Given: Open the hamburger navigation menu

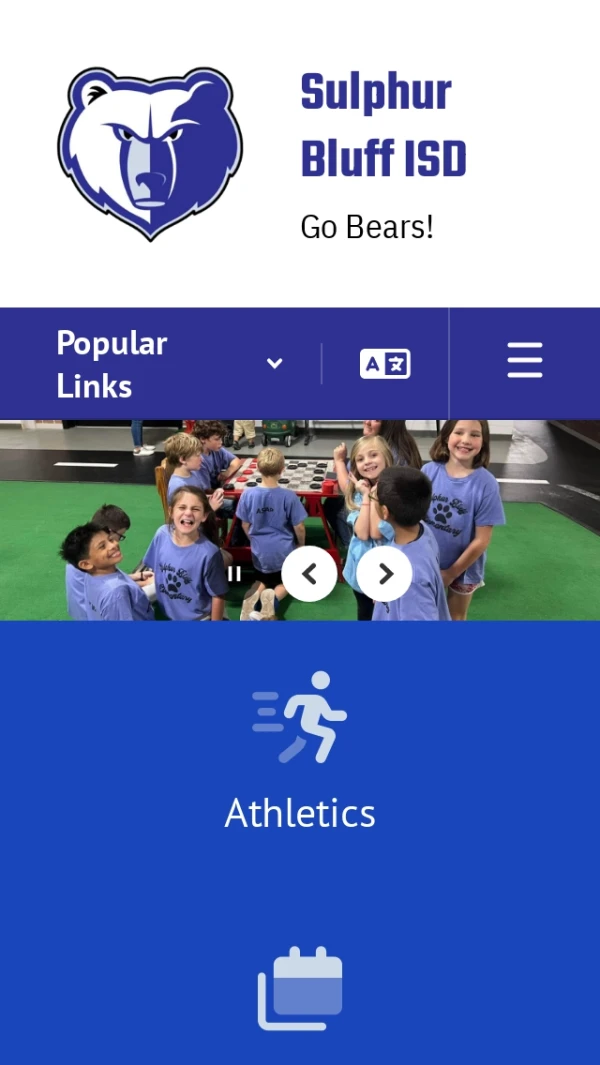Looking at the screenshot, I should pyautogui.click(x=524, y=361).
